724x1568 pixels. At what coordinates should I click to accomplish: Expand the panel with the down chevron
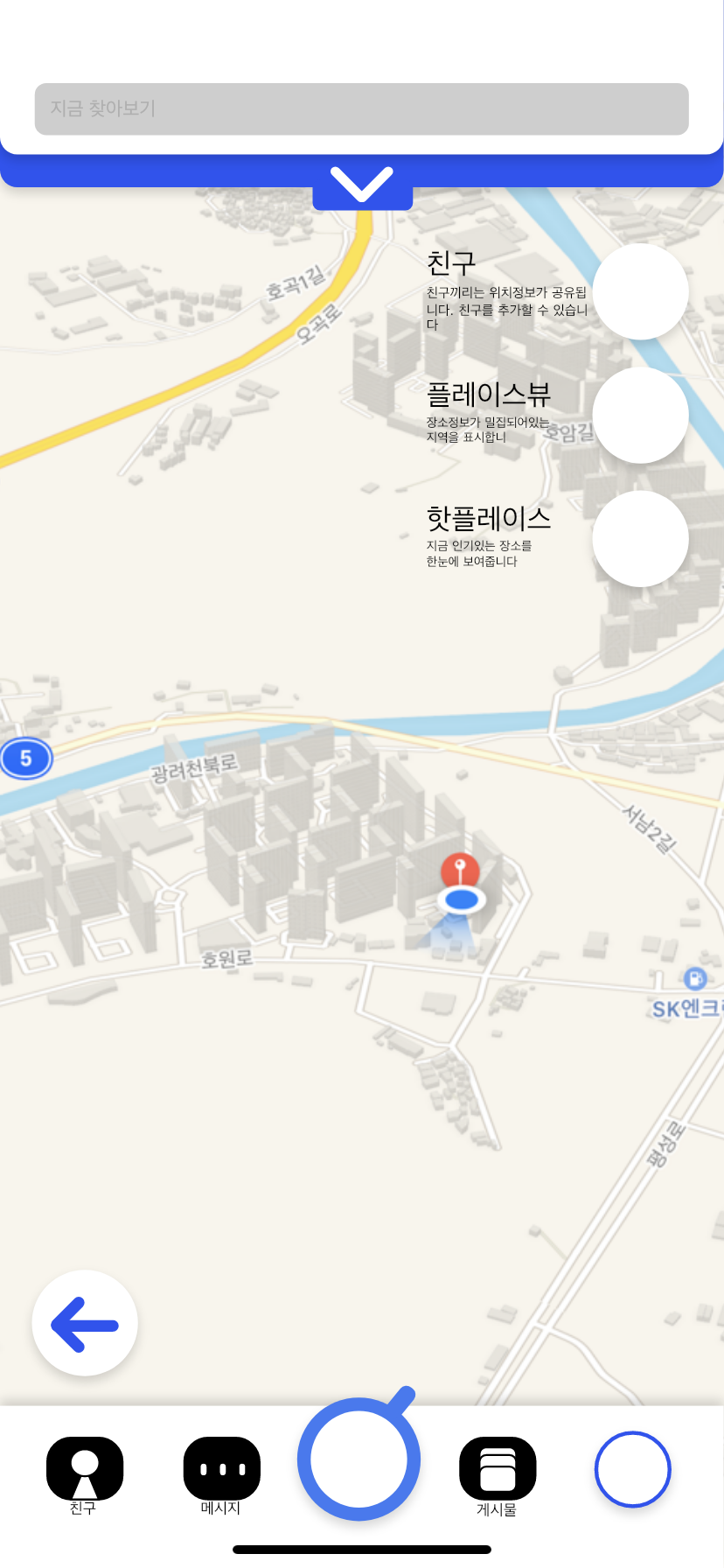362,185
